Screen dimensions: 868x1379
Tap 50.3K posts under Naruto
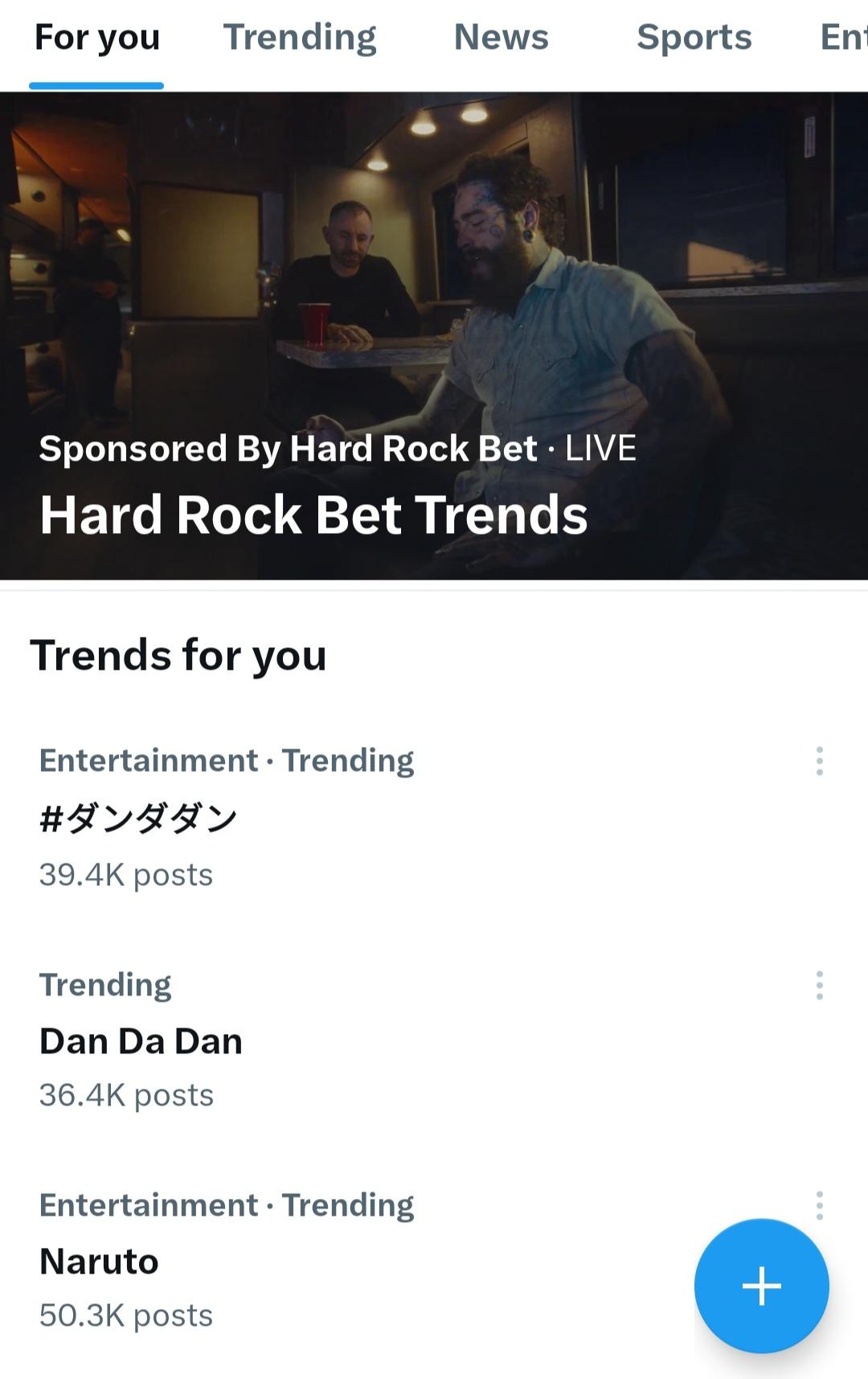point(125,1315)
